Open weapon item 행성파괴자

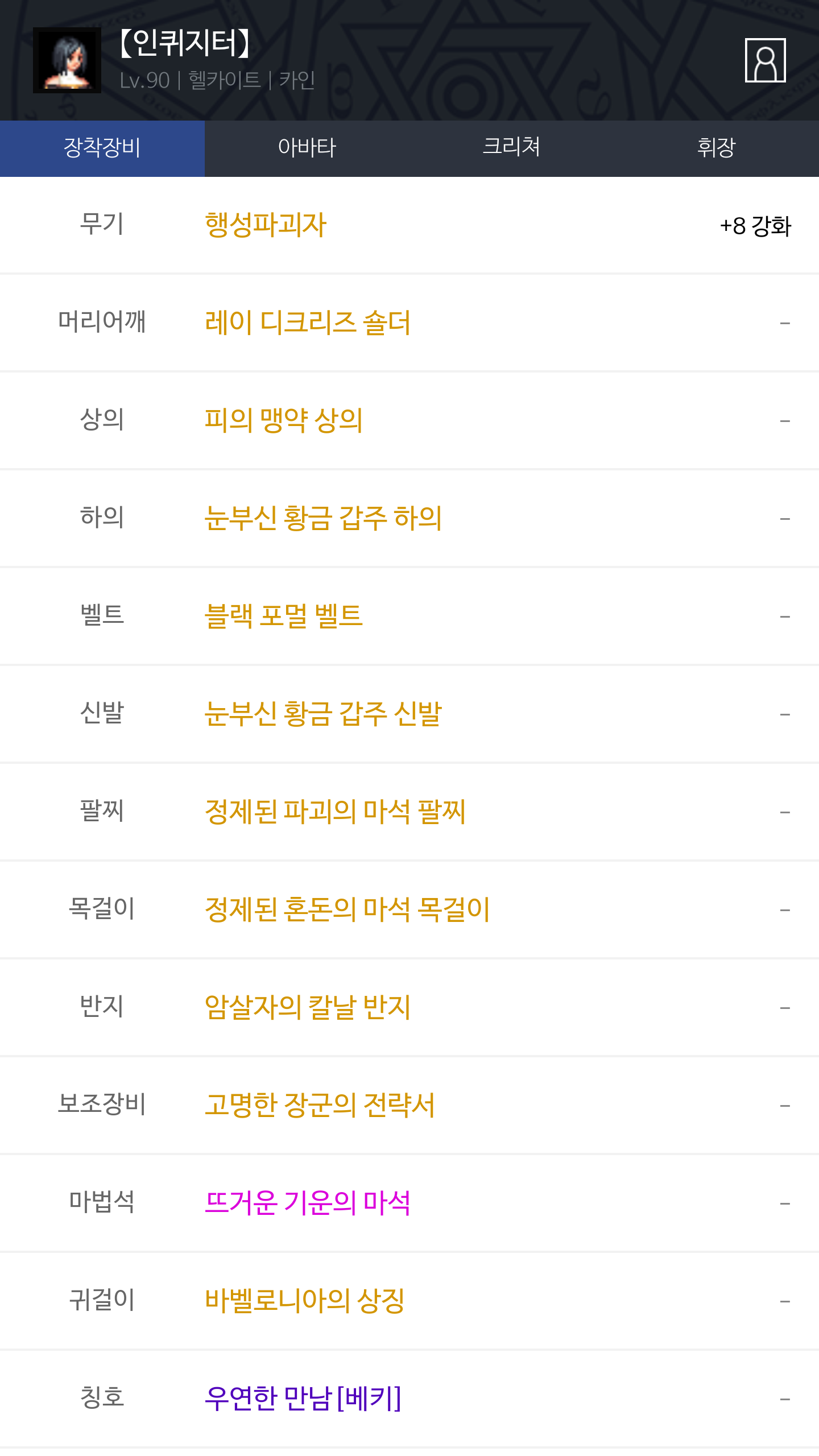(266, 225)
